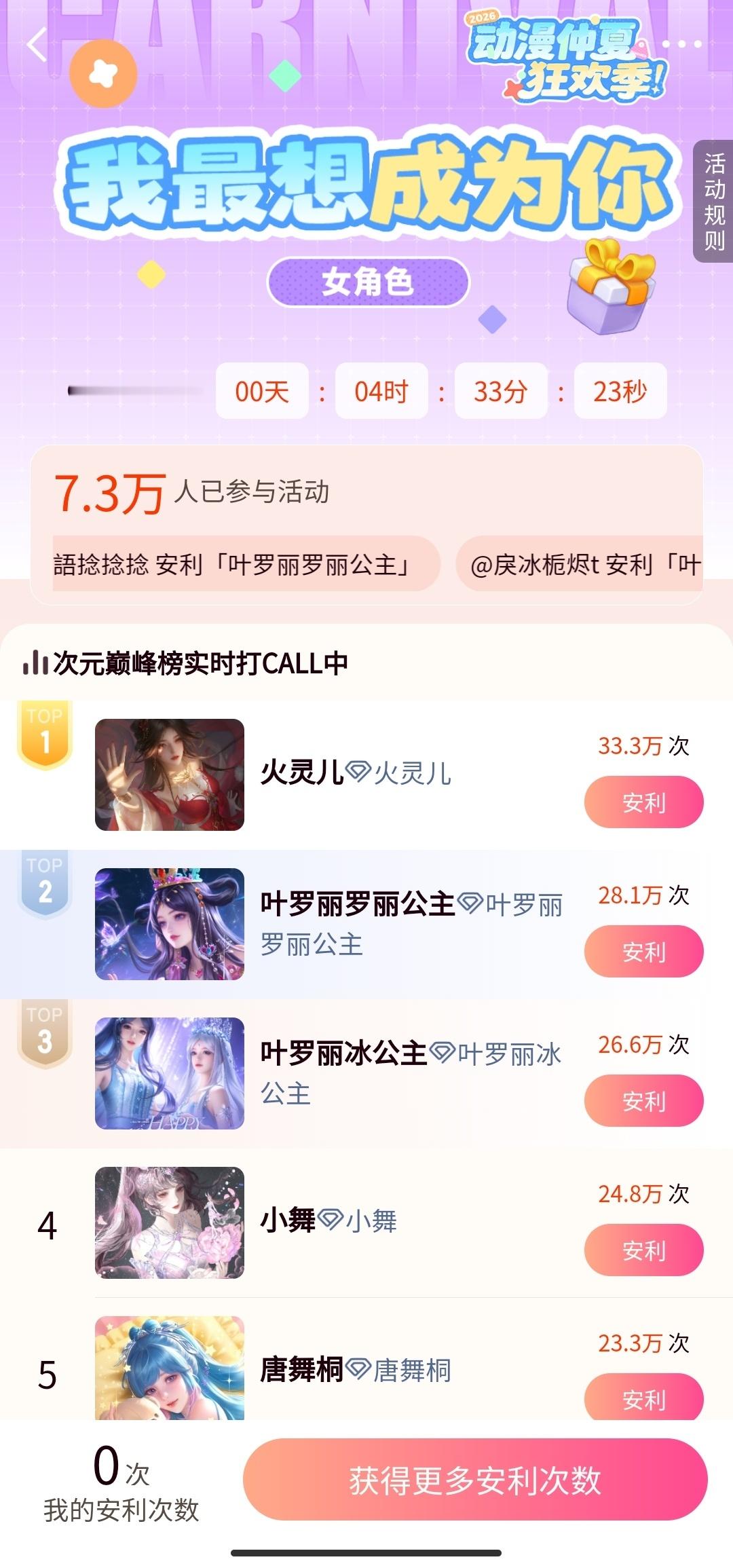Tap the purple gift box
The width and height of the screenshot is (733, 1568).
click(611, 286)
